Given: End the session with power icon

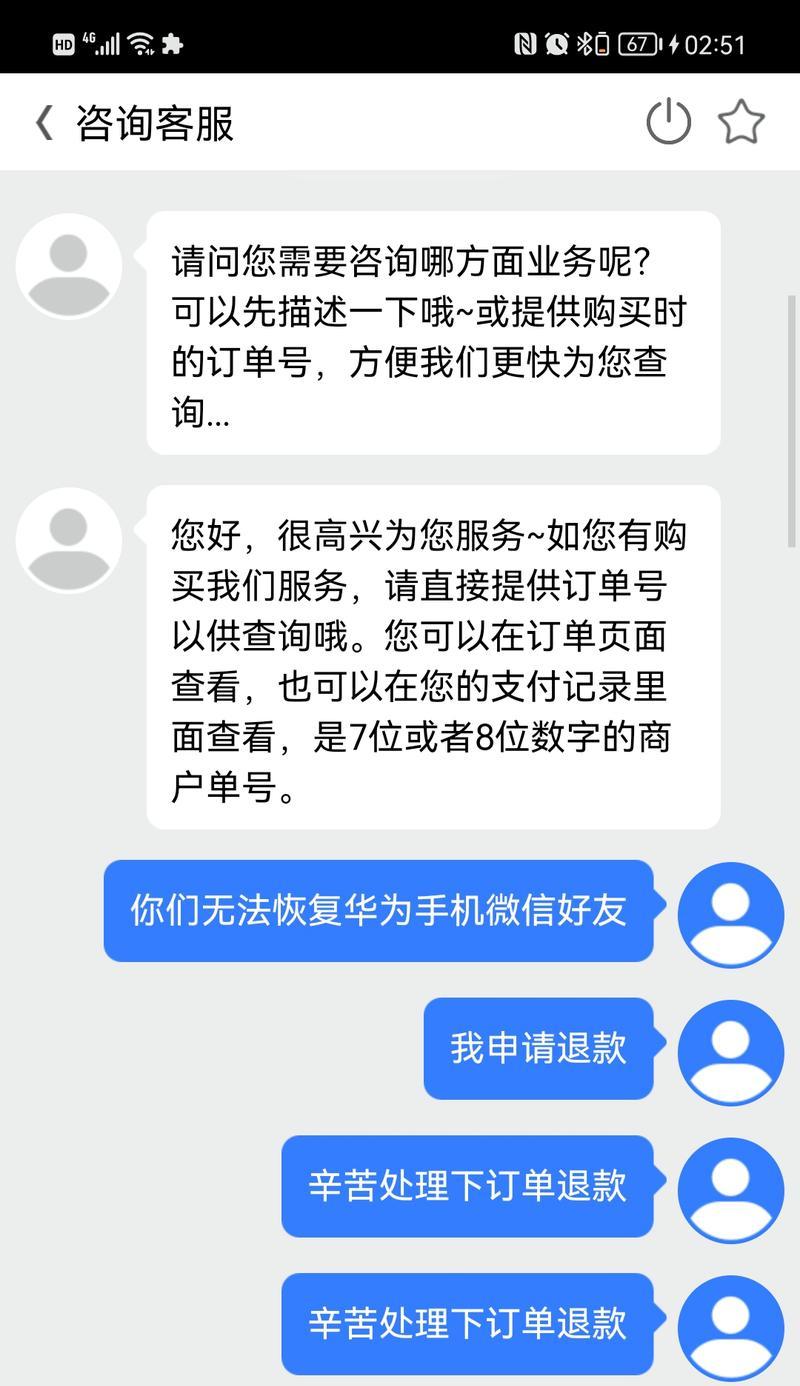Looking at the screenshot, I should 668,123.
